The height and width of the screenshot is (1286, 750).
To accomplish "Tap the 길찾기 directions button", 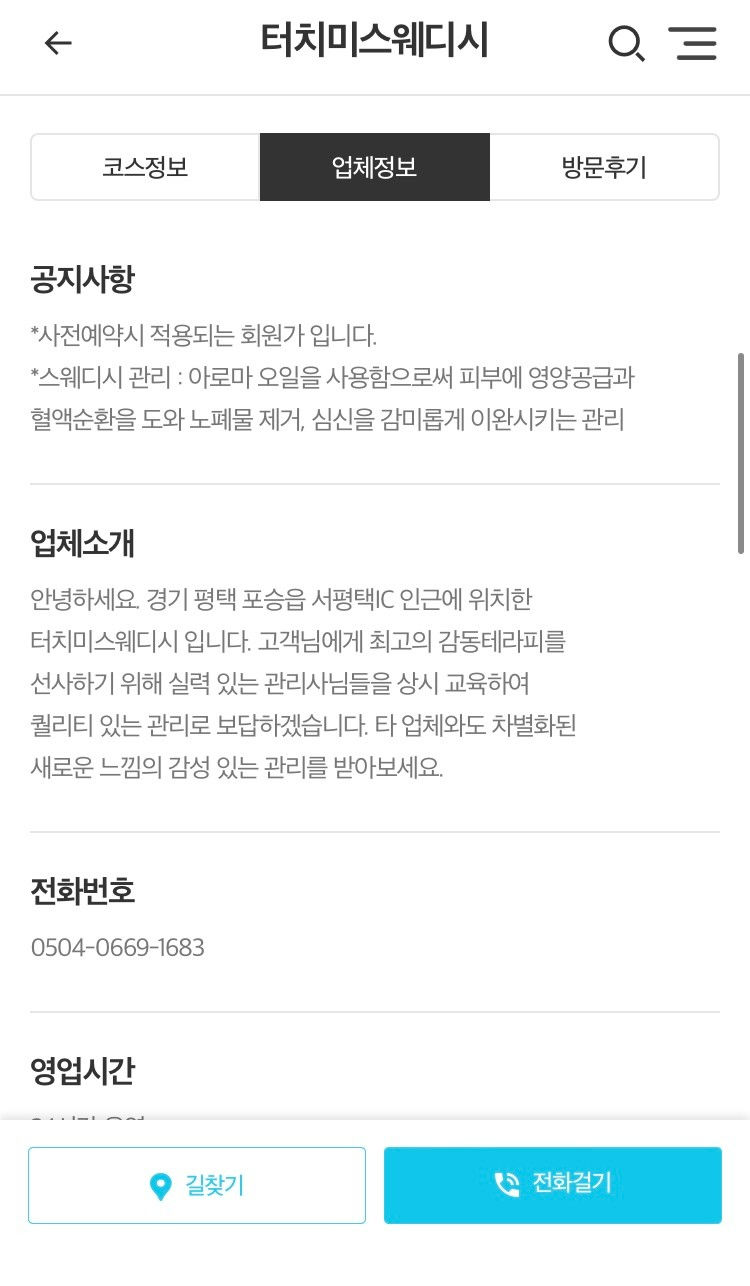I will [x=197, y=1185].
